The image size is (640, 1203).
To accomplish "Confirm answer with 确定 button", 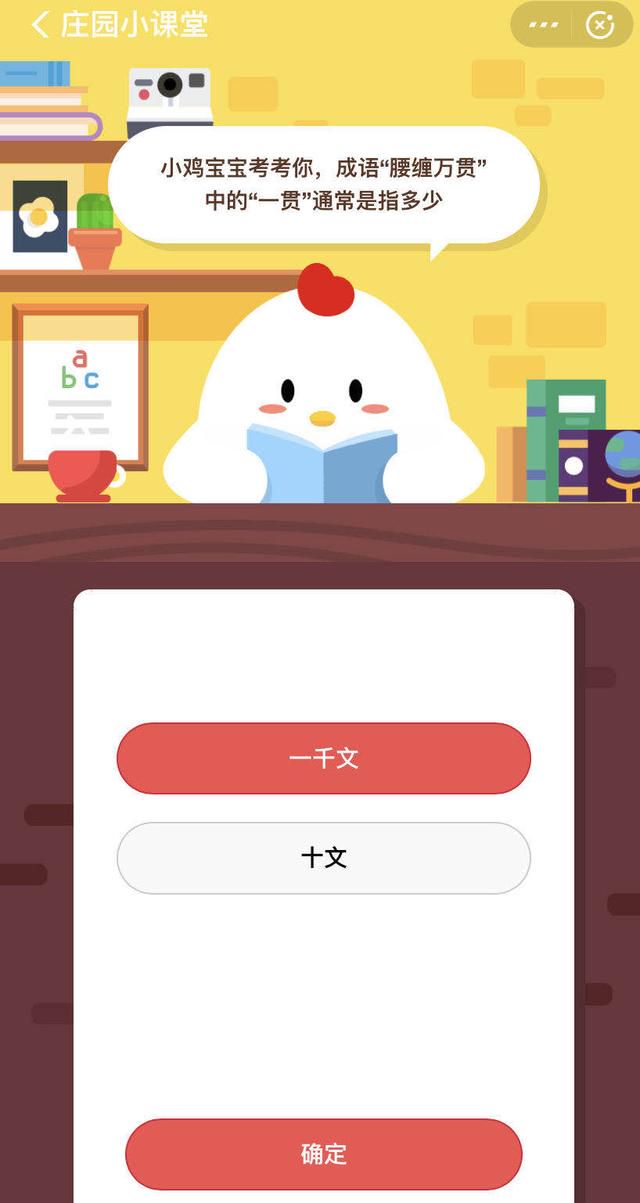I will click(x=324, y=1154).
